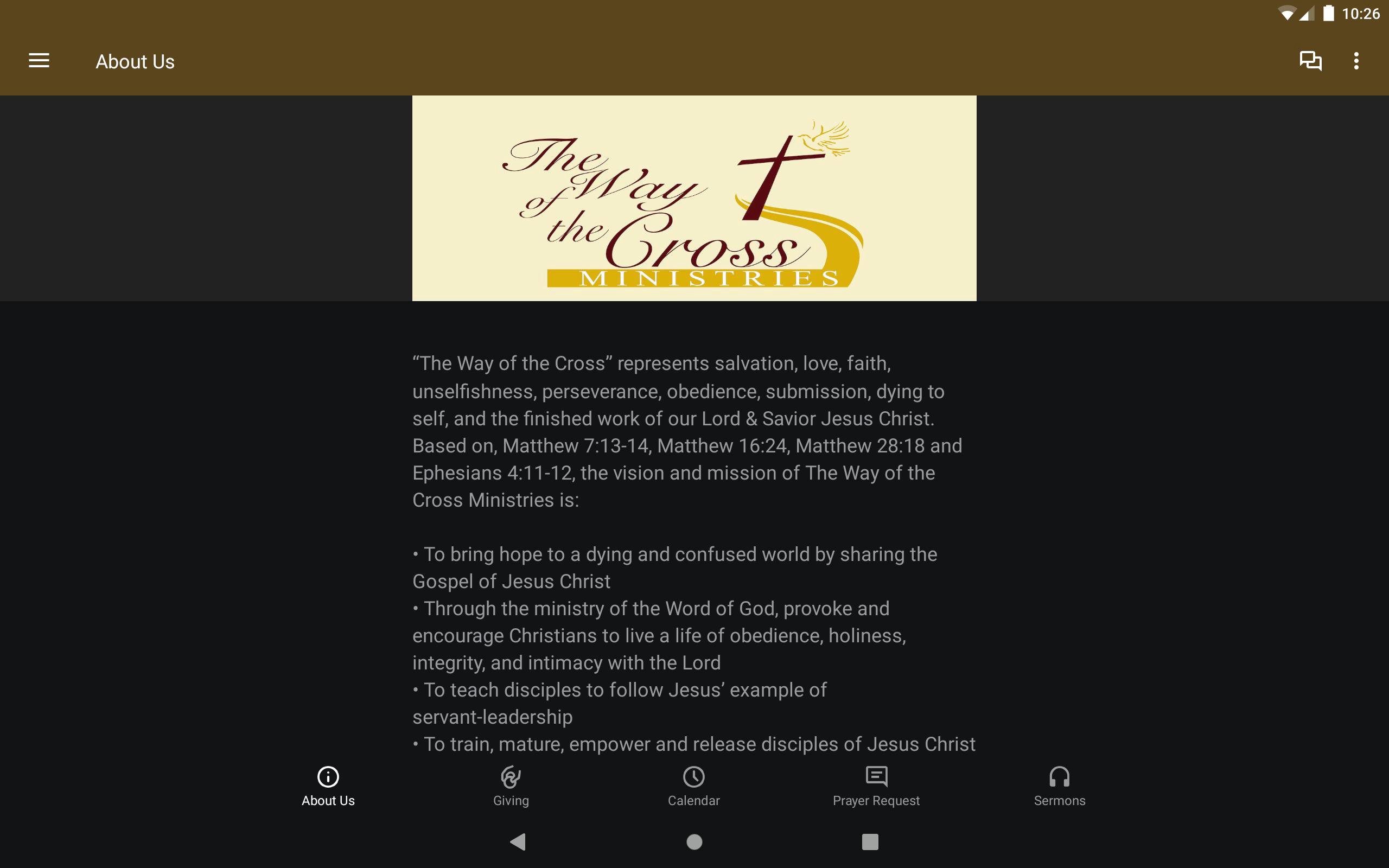Select the About Us tab
Screen dimensions: 1389x868
point(328,787)
